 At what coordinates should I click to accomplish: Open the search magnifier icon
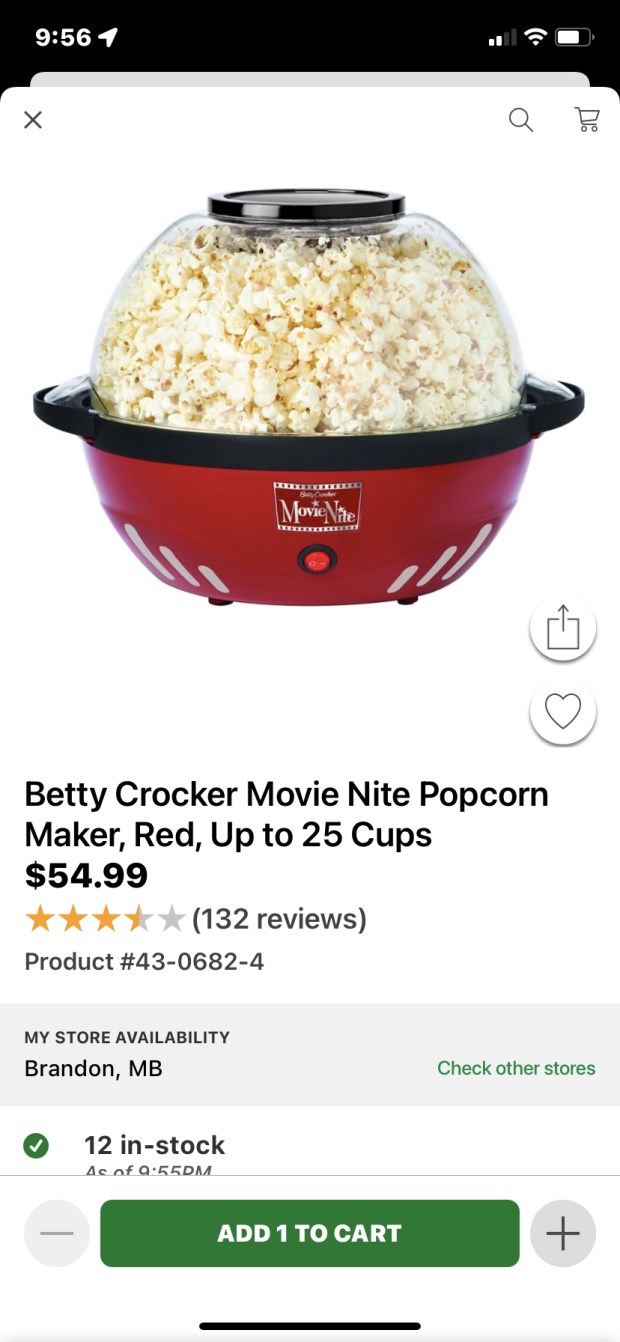521,120
